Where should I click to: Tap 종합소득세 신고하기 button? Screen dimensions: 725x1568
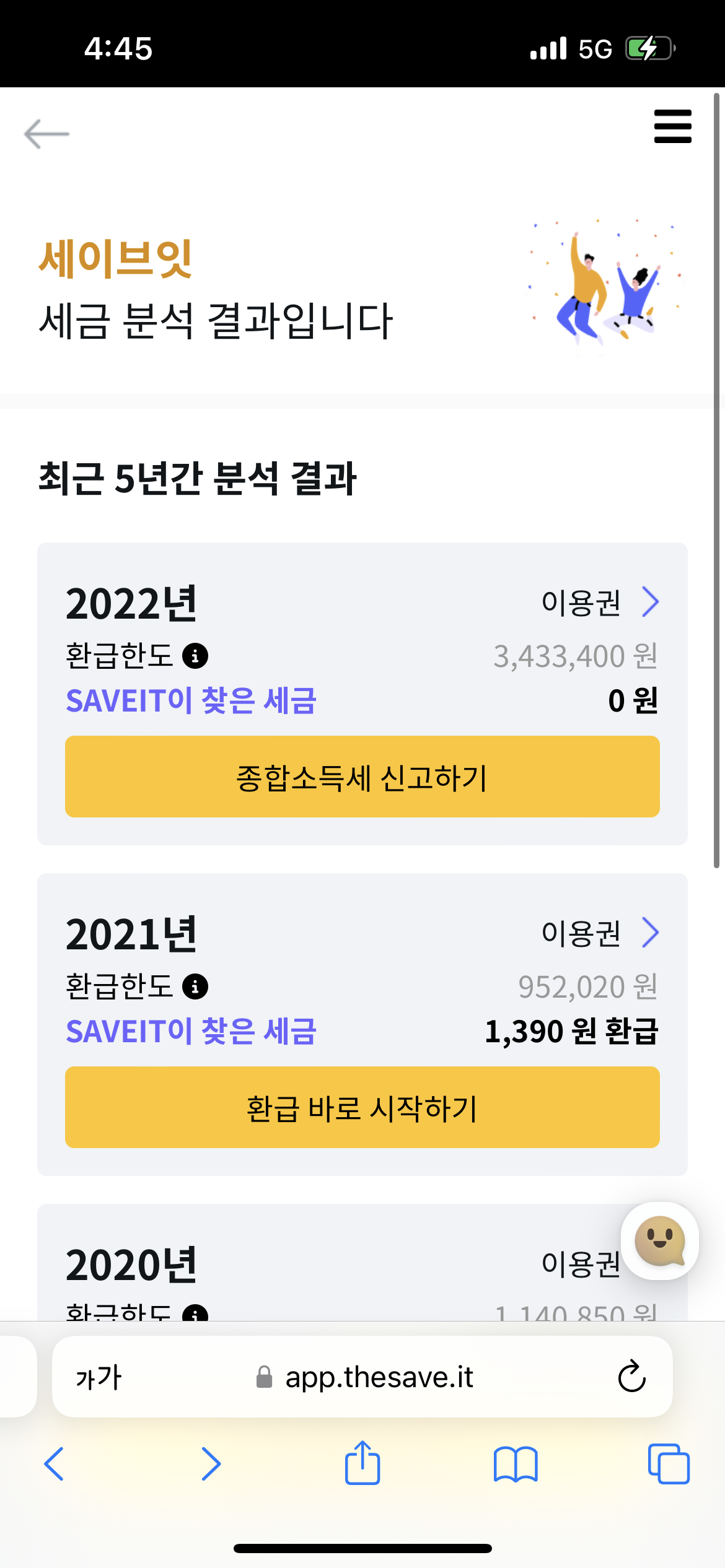pos(362,777)
